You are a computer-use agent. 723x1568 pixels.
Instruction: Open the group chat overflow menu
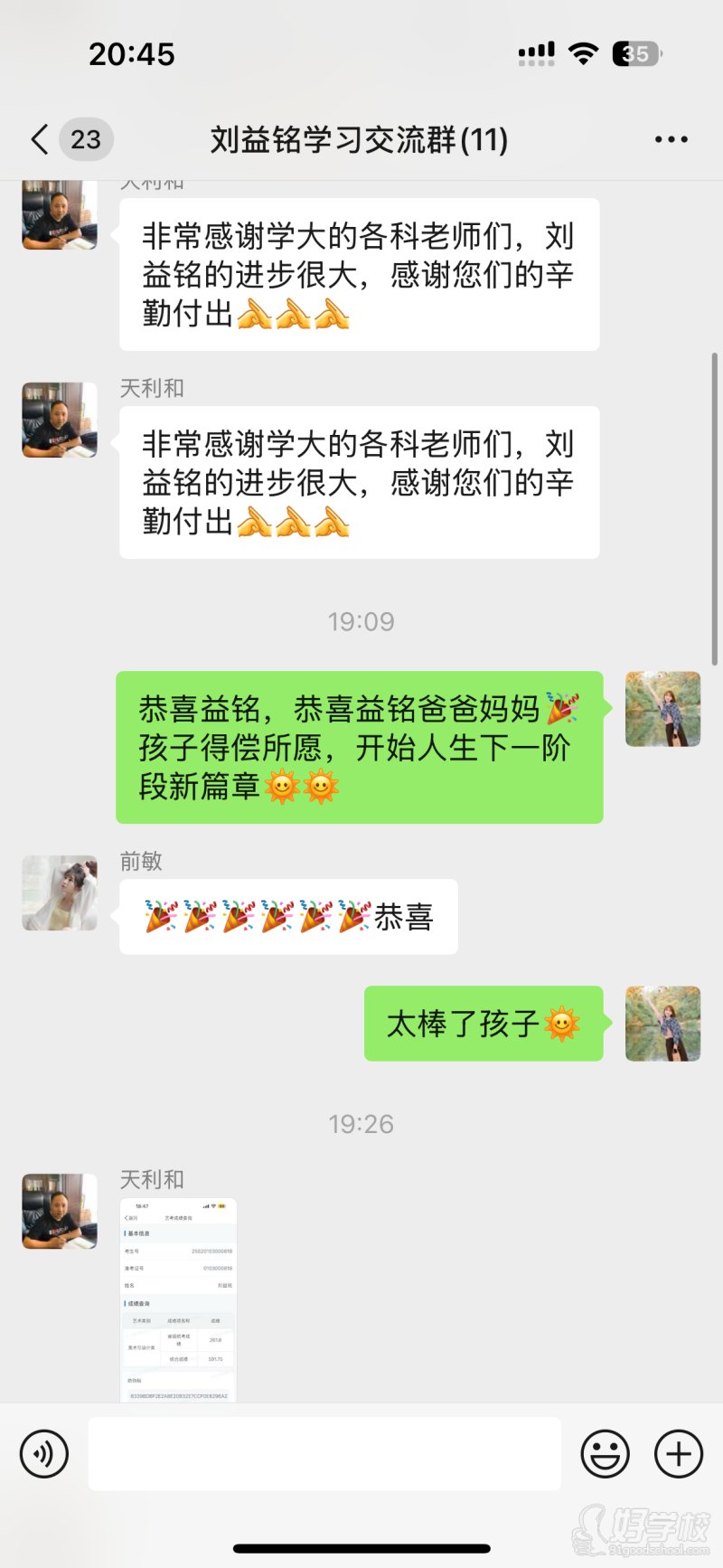pos(671,140)
